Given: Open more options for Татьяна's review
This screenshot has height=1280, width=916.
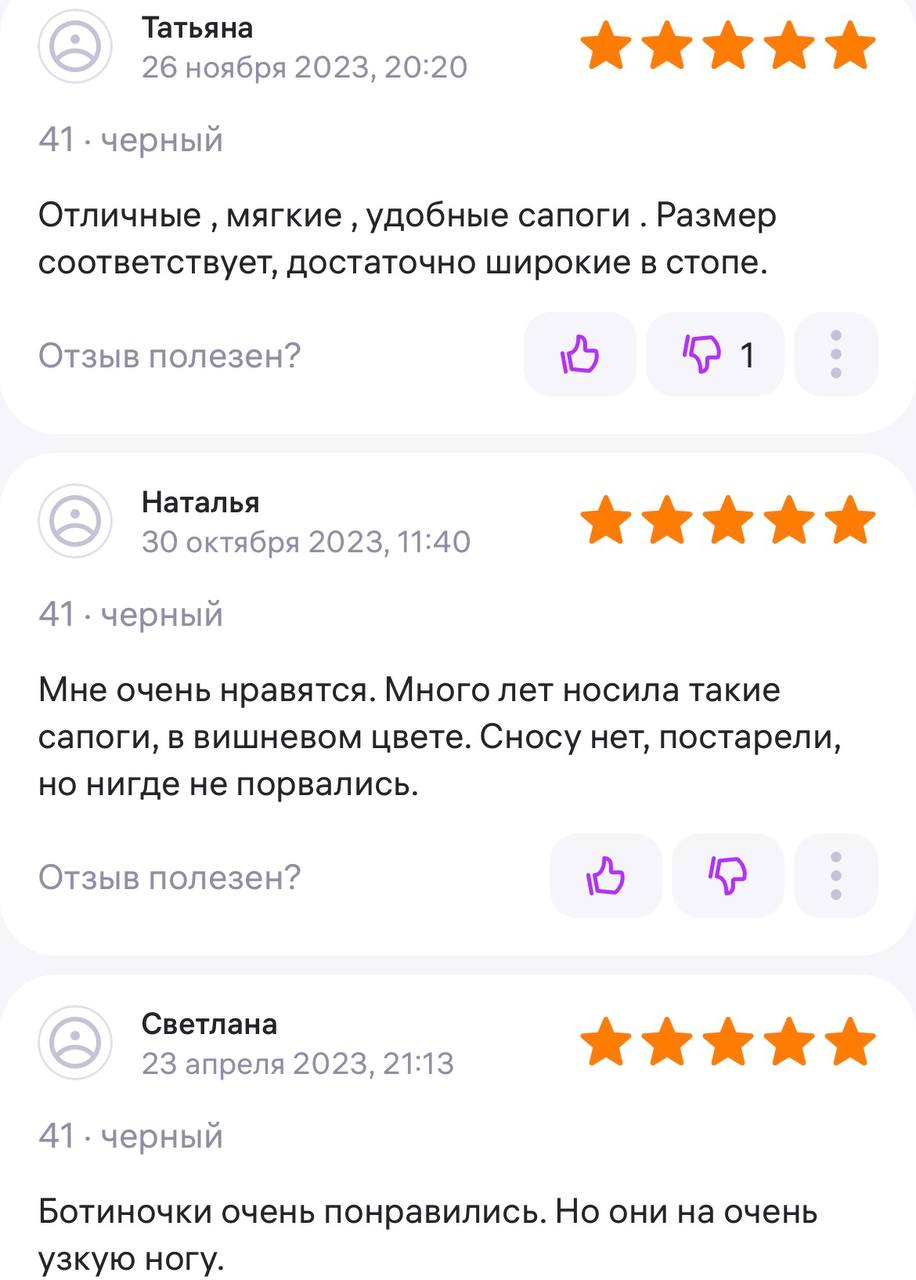Looking at the screenshot, I should tap(836, 354).
